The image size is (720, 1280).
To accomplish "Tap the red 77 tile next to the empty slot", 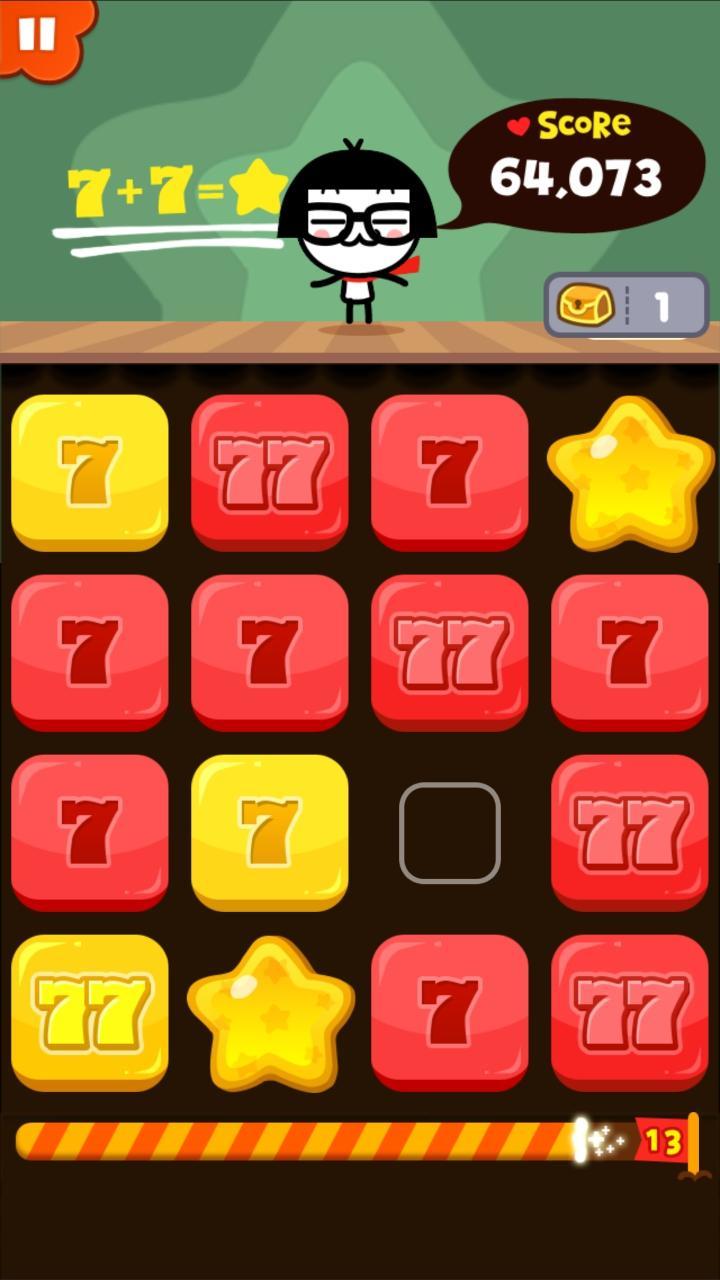I will (x=630, y=832).
